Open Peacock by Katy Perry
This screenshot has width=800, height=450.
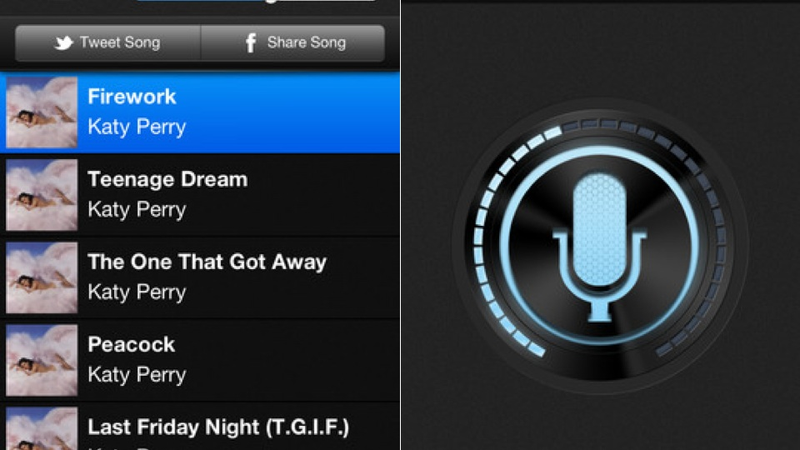pyautogui.click(x=200, y=359)
